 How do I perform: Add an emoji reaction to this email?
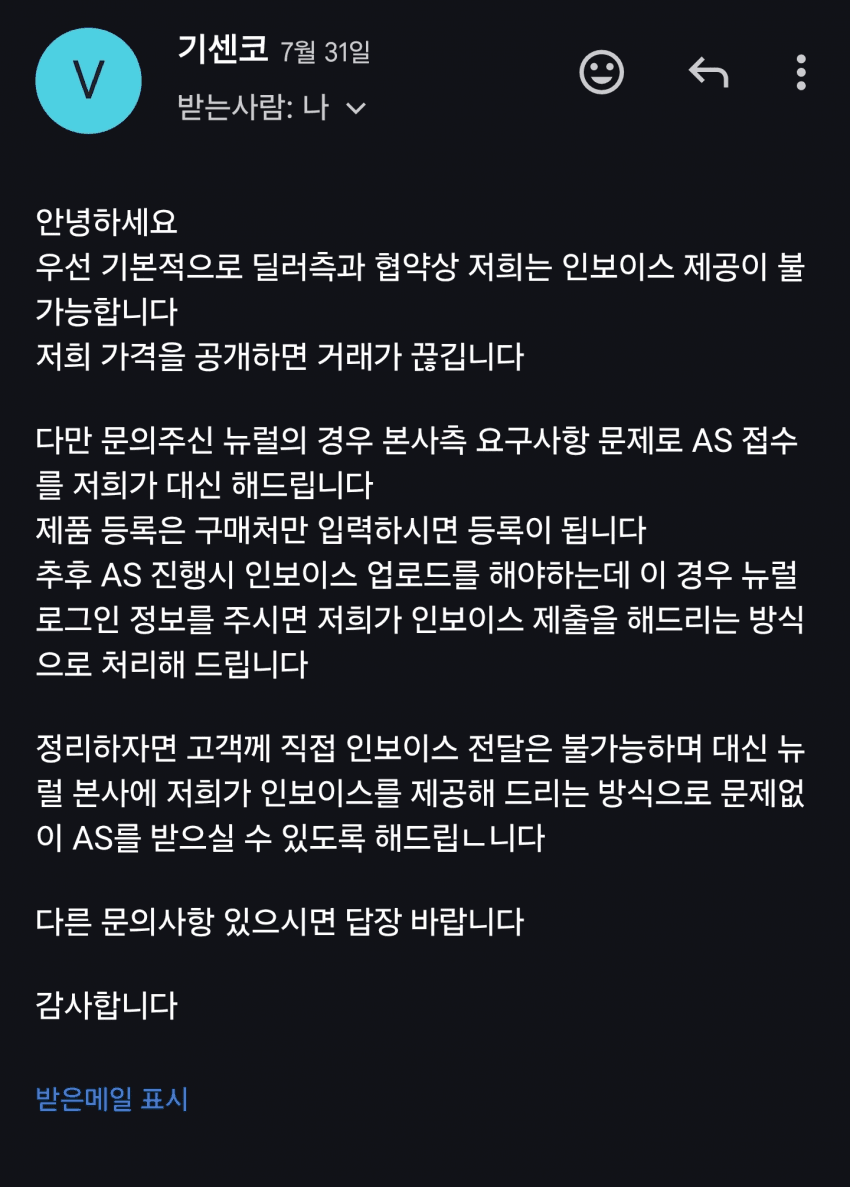point(602,73)
